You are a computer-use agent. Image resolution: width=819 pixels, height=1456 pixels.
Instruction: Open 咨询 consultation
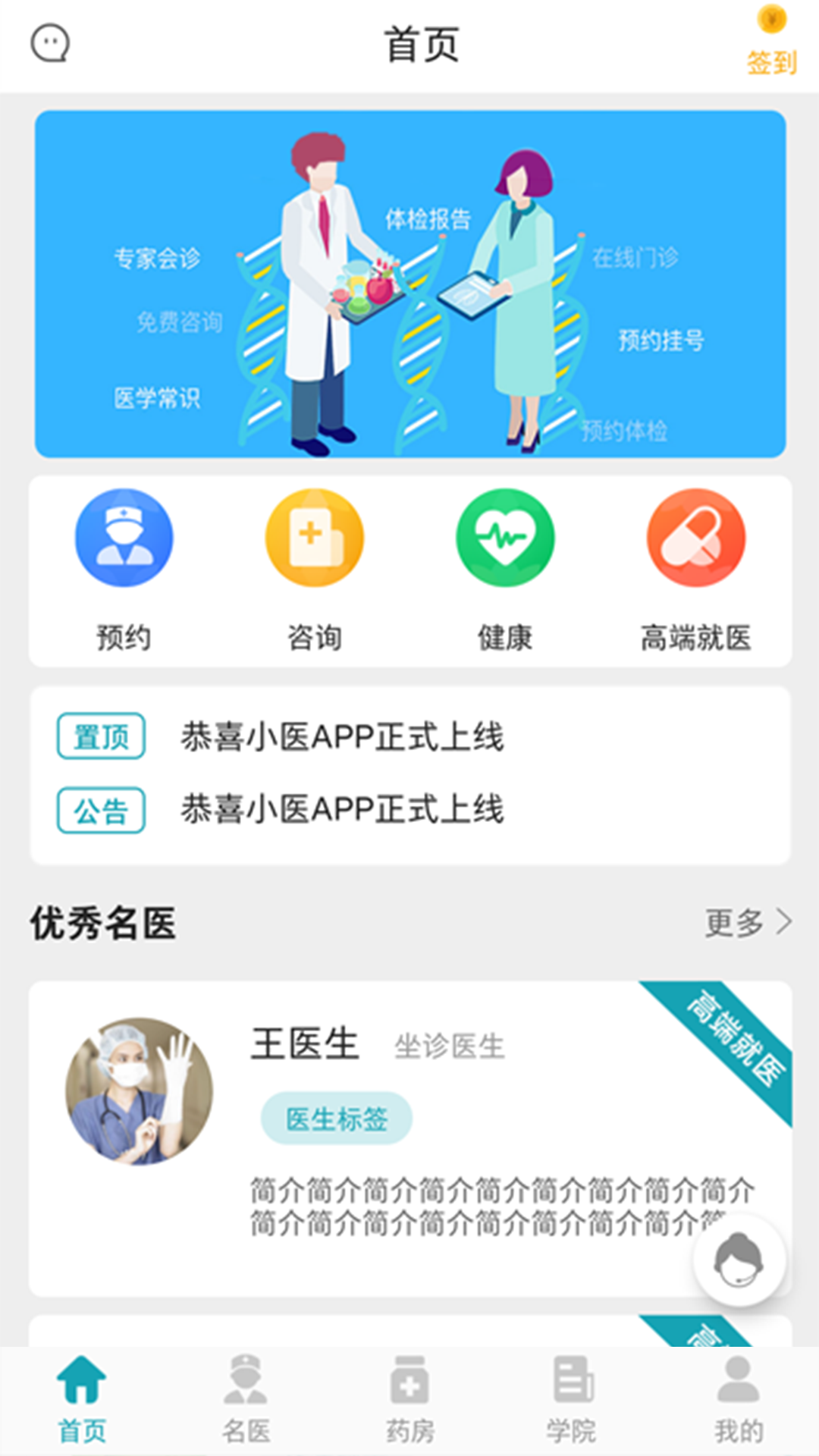click(x=314, y=569)
